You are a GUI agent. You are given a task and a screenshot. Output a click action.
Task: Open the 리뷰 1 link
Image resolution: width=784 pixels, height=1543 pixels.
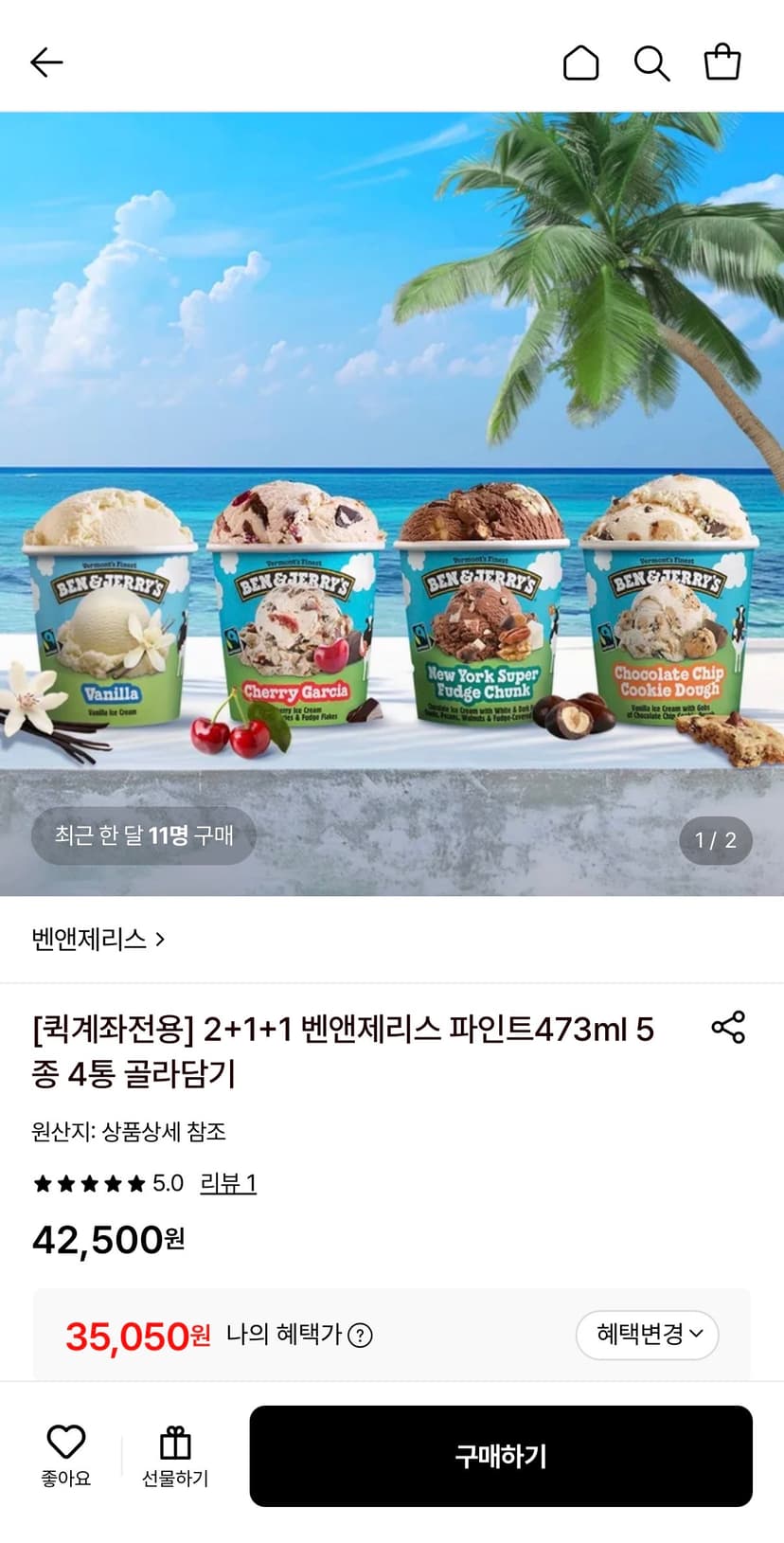coord(228,1183)
